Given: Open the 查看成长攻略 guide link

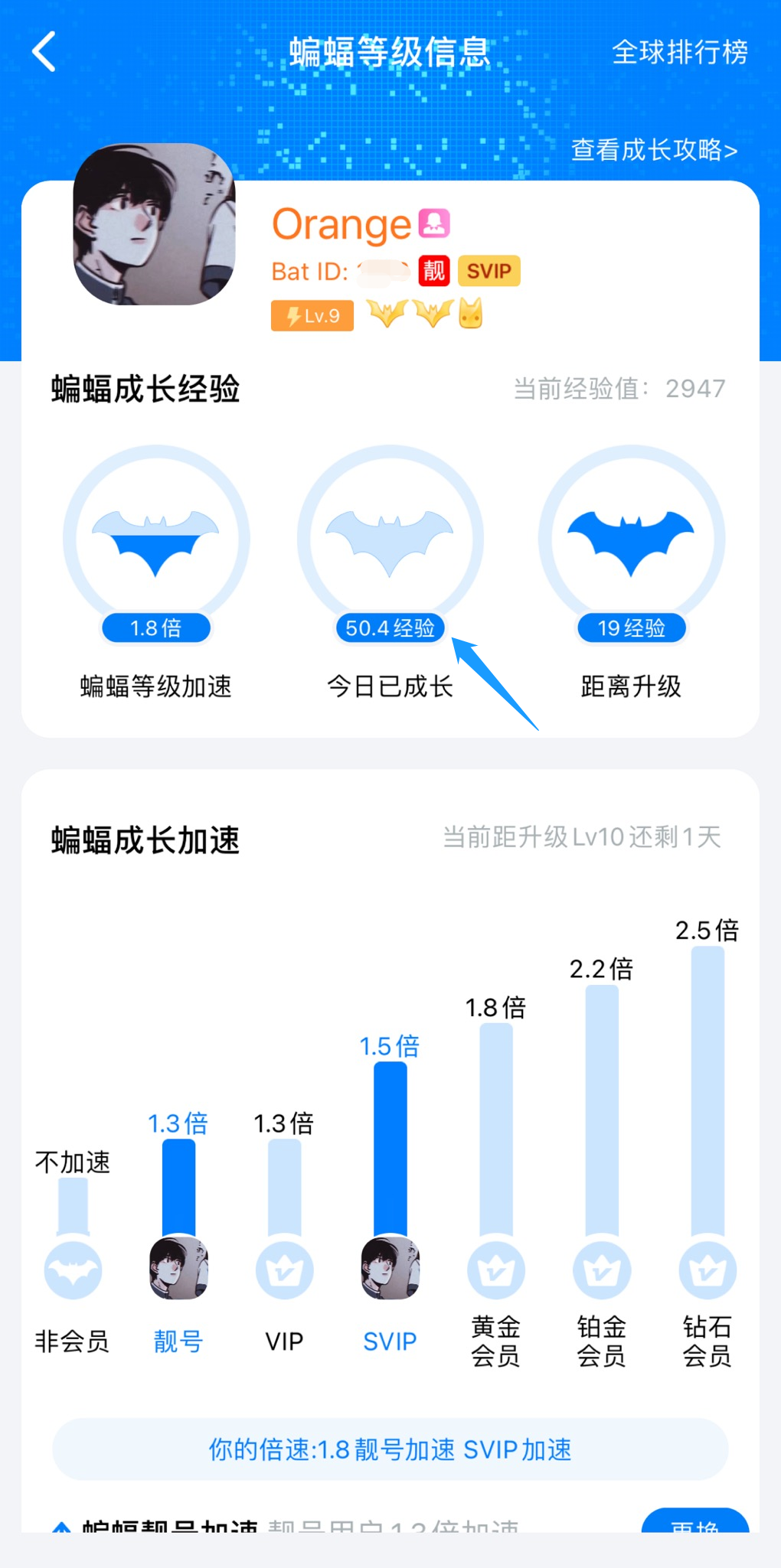Looking at the screenshot, I should coord(654,150).
